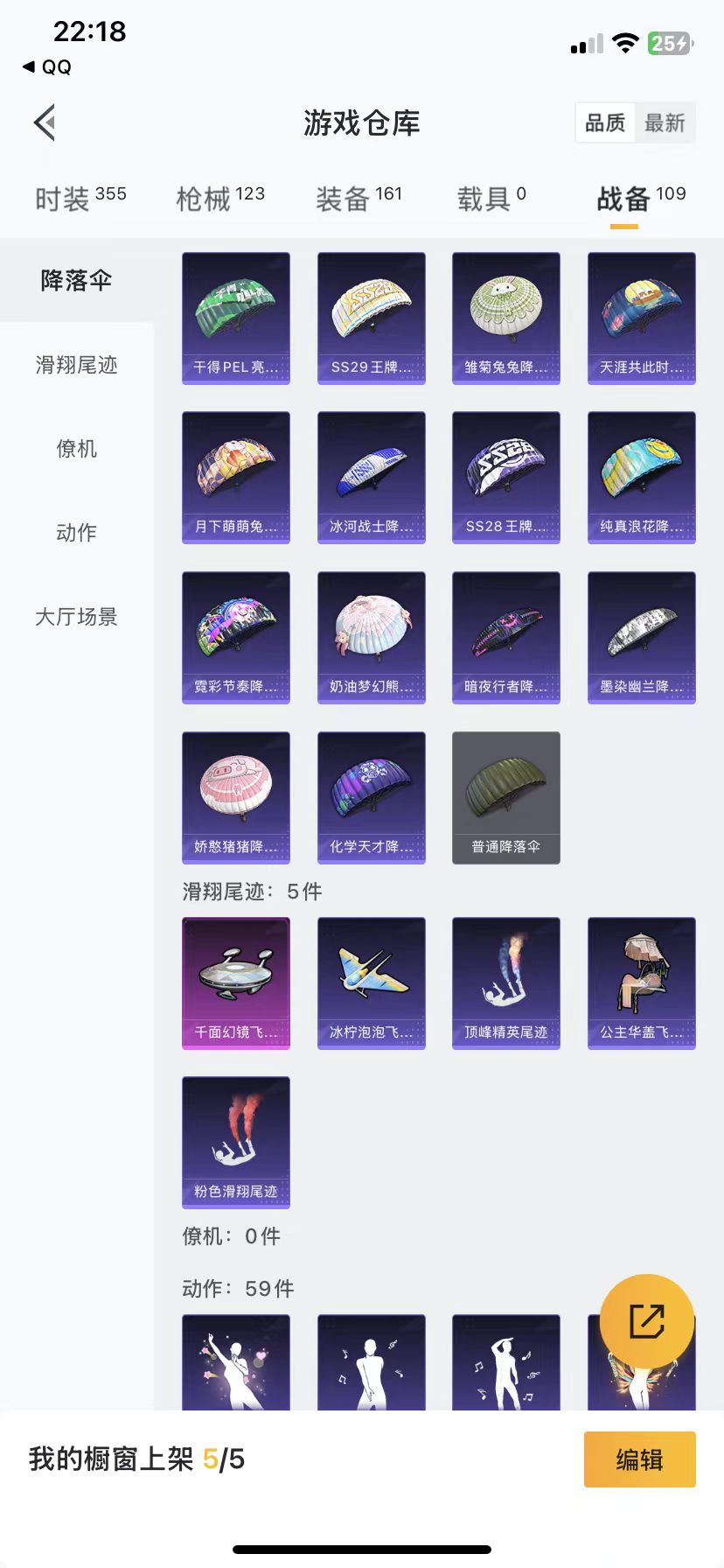Viewport: 724px width, 1568px height.
Task: Open the 奶油梦幻熊 parachute item
Action: pyautogui.click(x=371, y=638)
